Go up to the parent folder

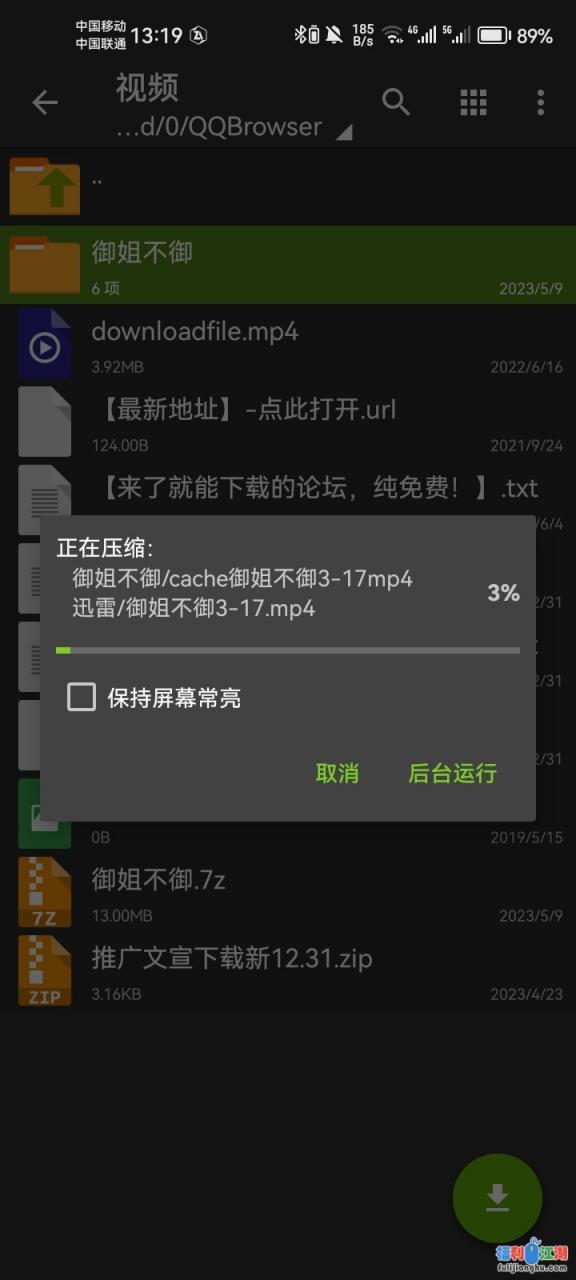coord(288,186)
